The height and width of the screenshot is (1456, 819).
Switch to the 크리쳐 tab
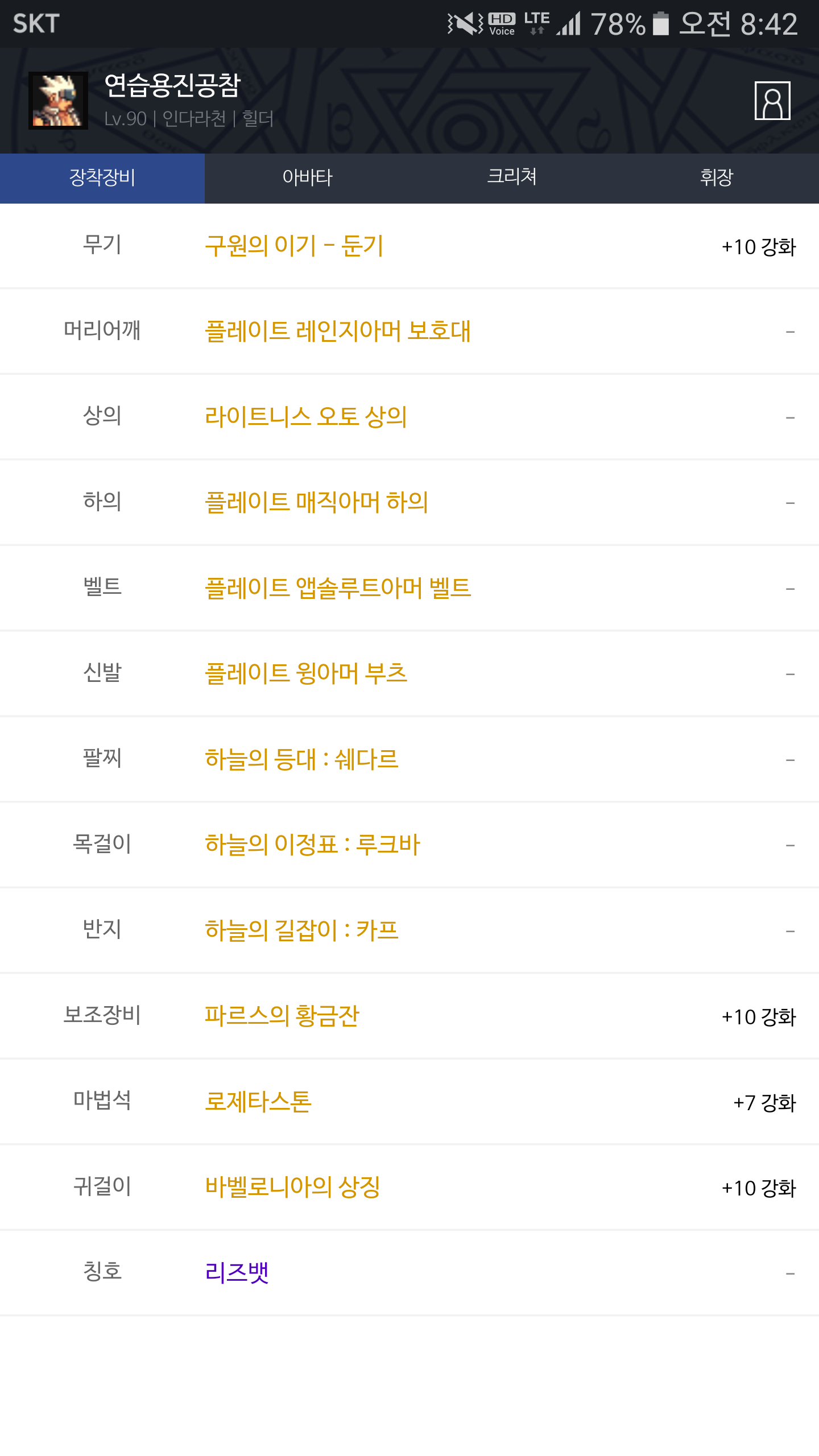click(x=512, y=177)
